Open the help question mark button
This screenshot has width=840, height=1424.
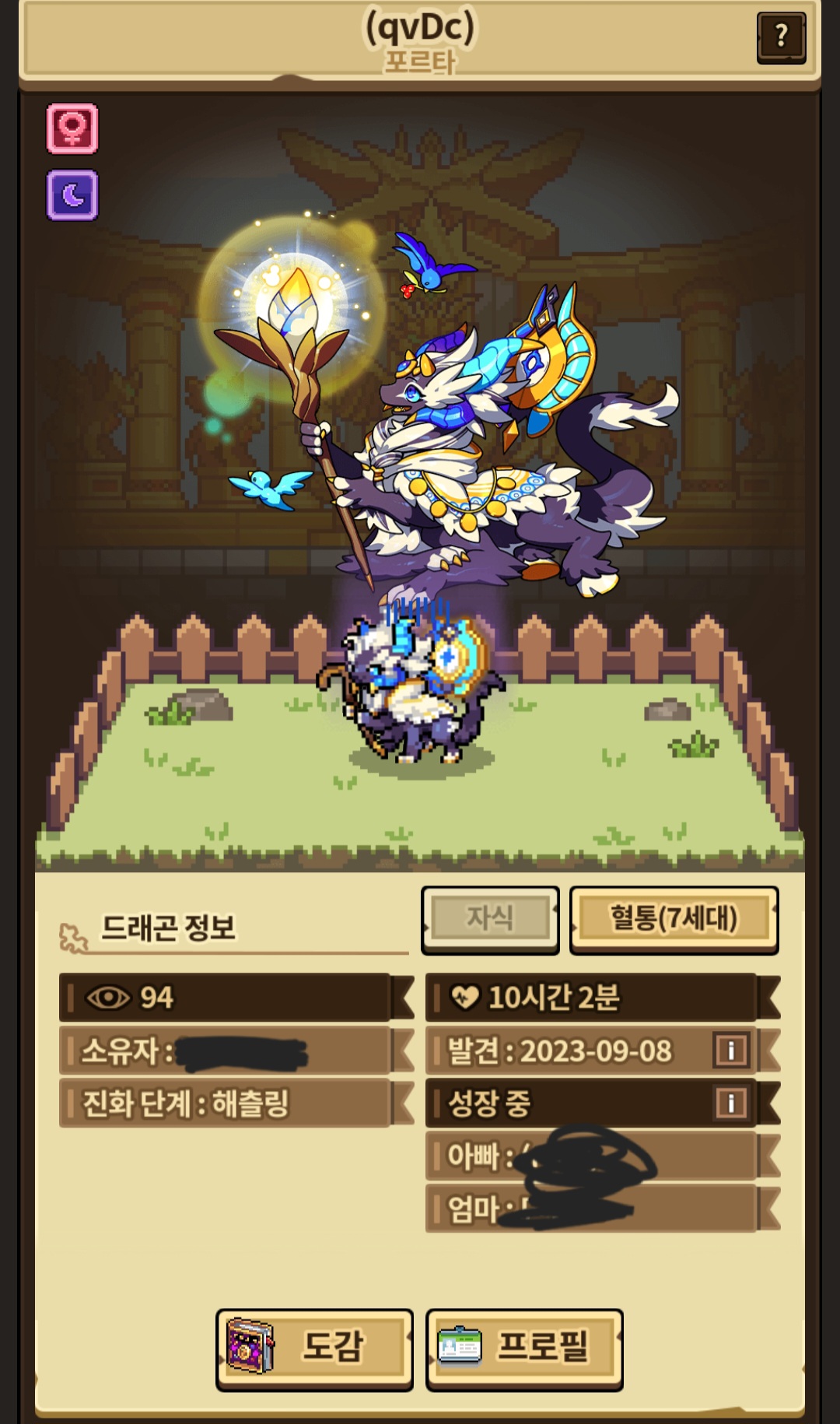point(780,37)
